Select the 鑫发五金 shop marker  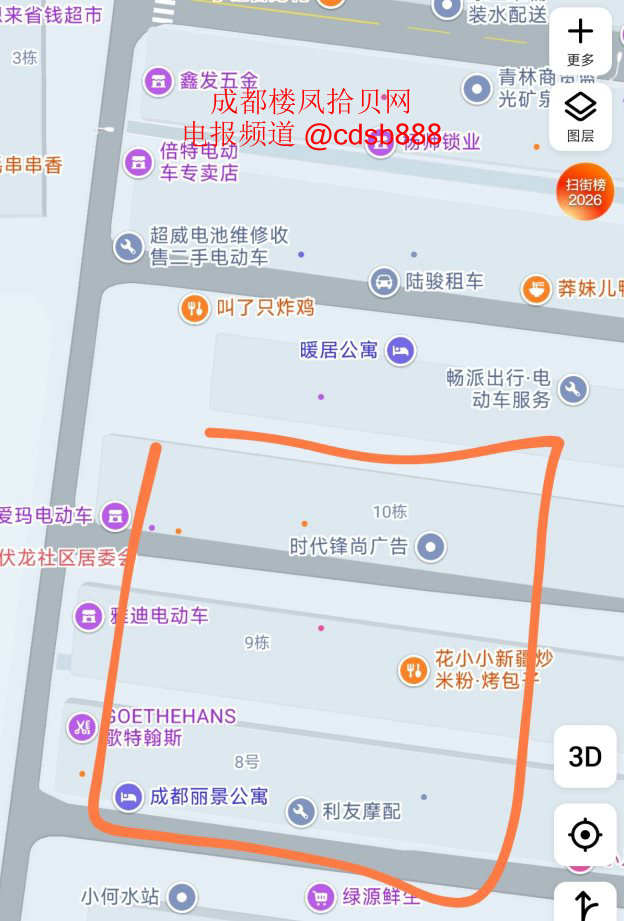pyautogui.click(x=158, y=81)
